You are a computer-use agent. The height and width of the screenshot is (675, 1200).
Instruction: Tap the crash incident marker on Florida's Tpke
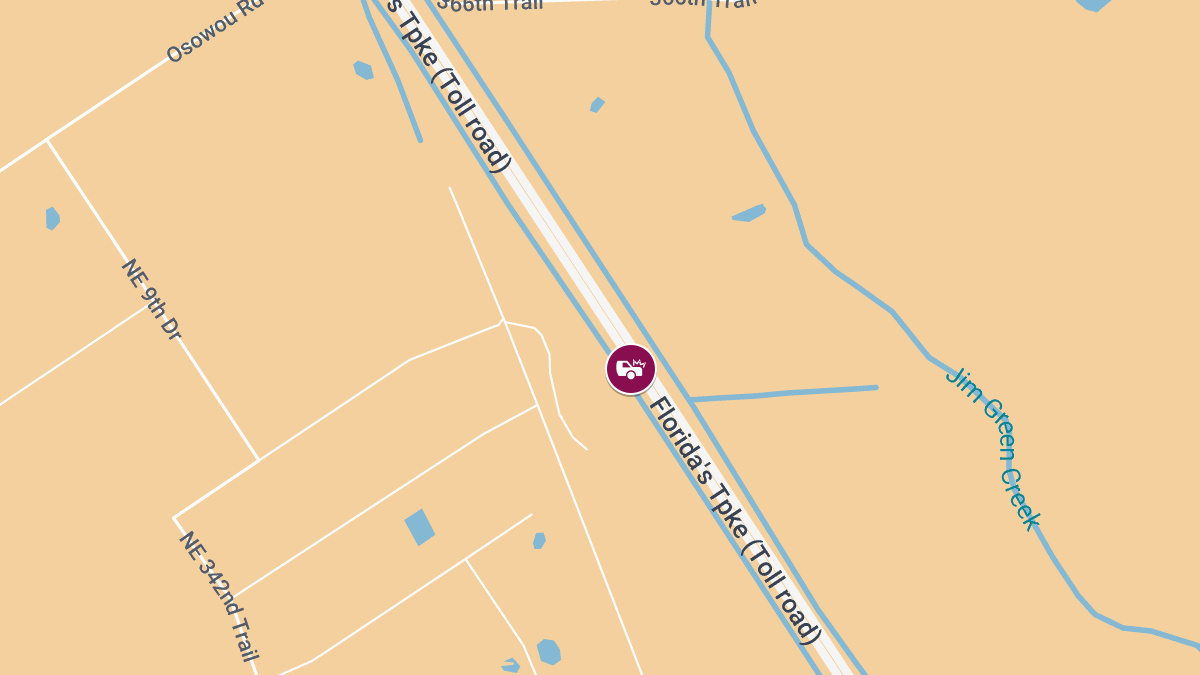(x=630, y=369)
